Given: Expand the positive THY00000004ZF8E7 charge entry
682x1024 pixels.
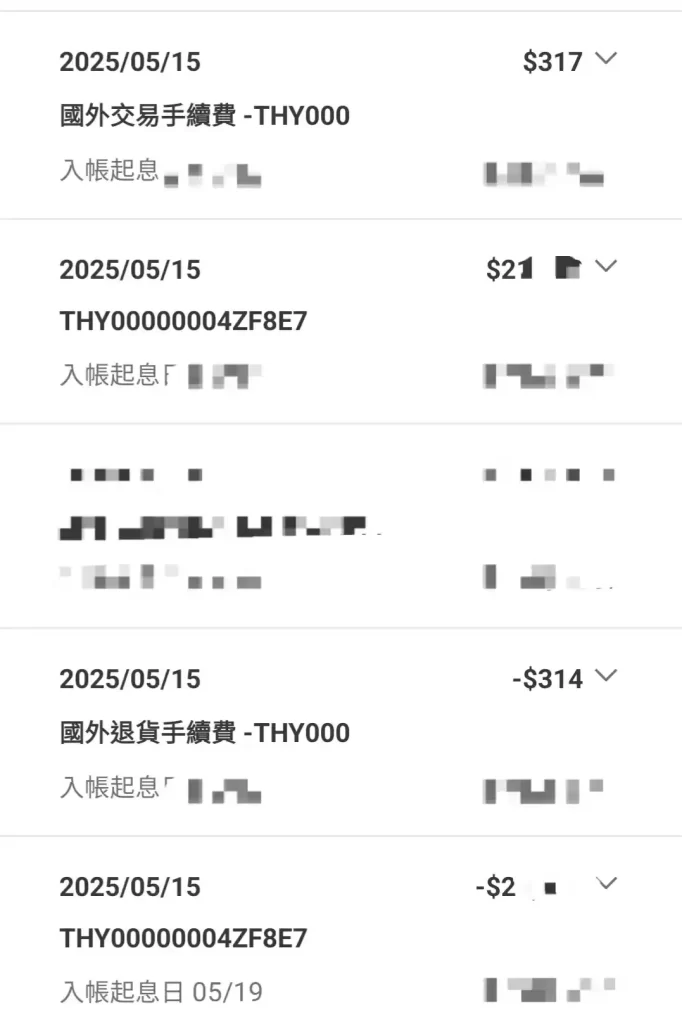Looking at the screenshot, I should (606, 266).
